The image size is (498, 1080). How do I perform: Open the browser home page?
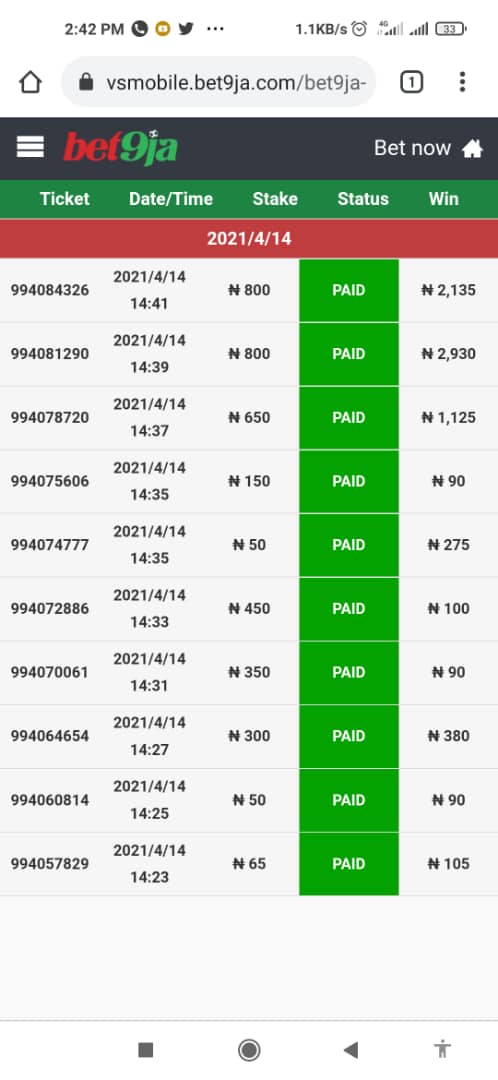click(30, 83)
